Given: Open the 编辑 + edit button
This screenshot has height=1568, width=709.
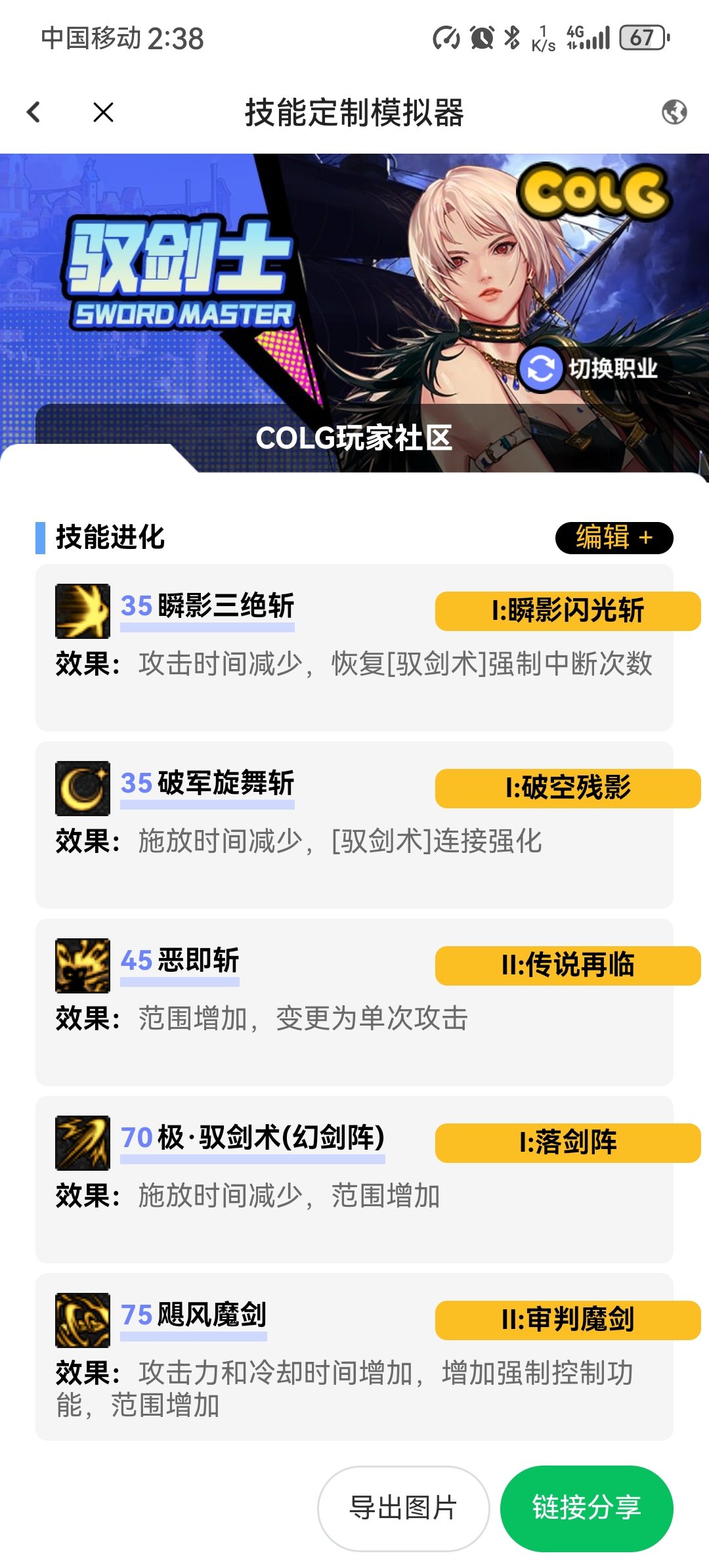Looking at the screenshot, I should [614, 538].
